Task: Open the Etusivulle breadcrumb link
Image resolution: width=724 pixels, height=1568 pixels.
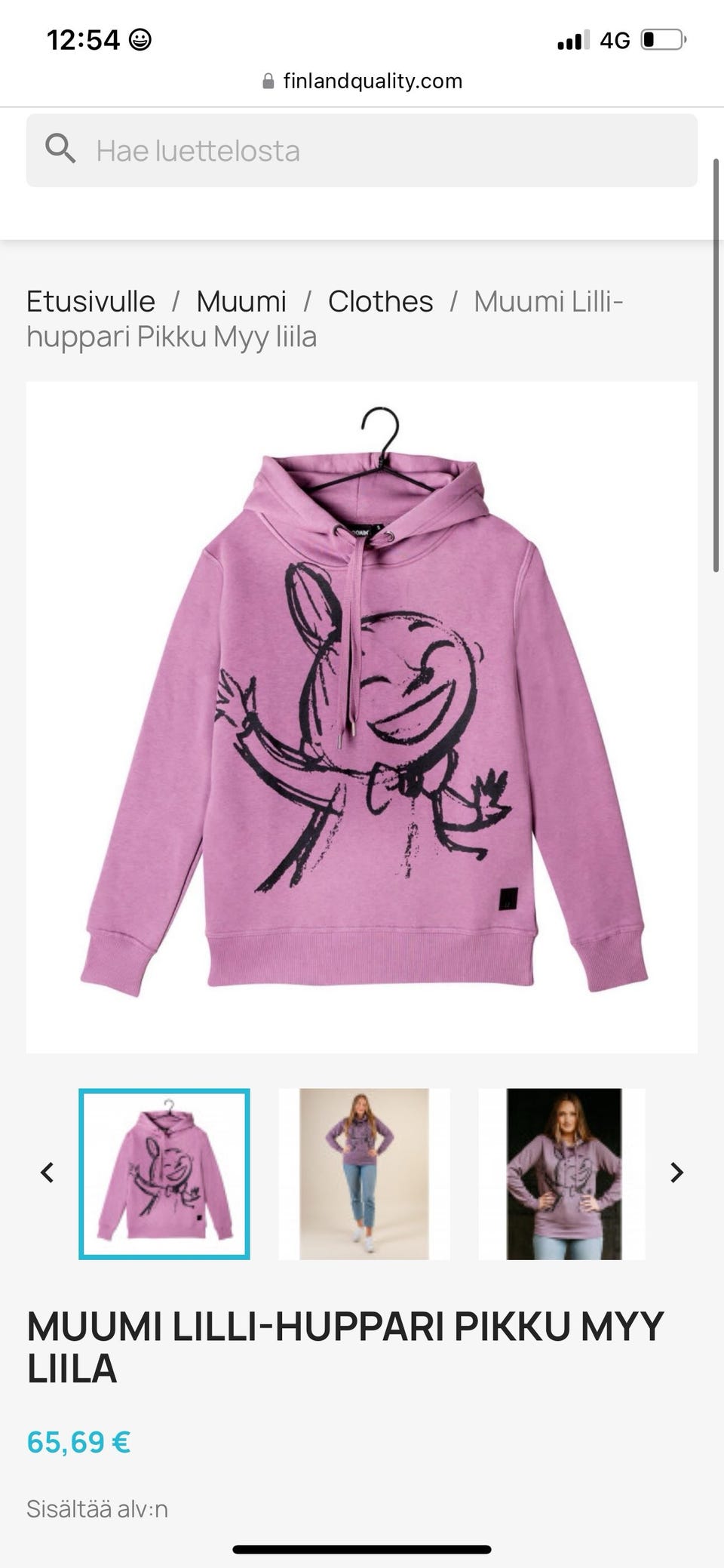Action: [90, 301]
